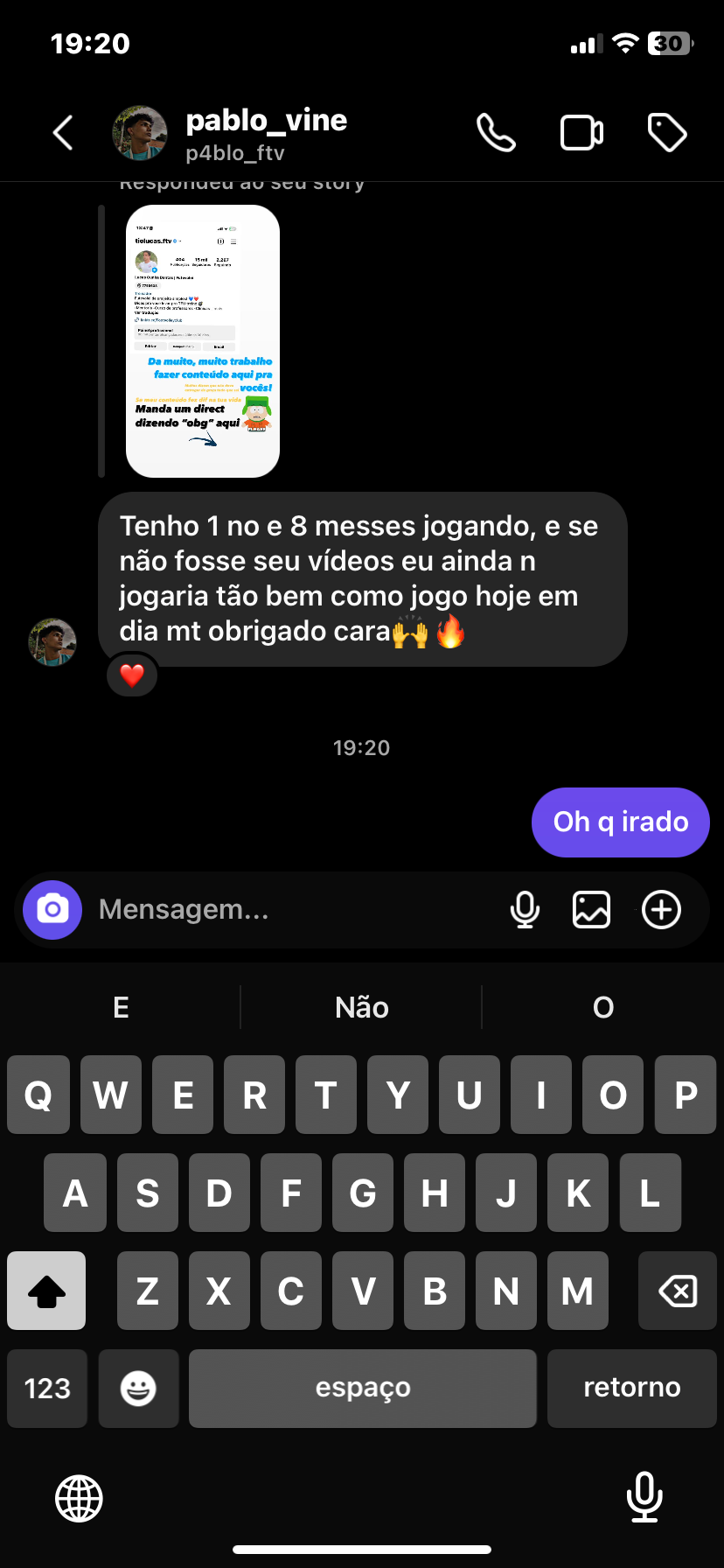Tap the heart reaction under the message
724x1568 pixels.
[132, 675]
